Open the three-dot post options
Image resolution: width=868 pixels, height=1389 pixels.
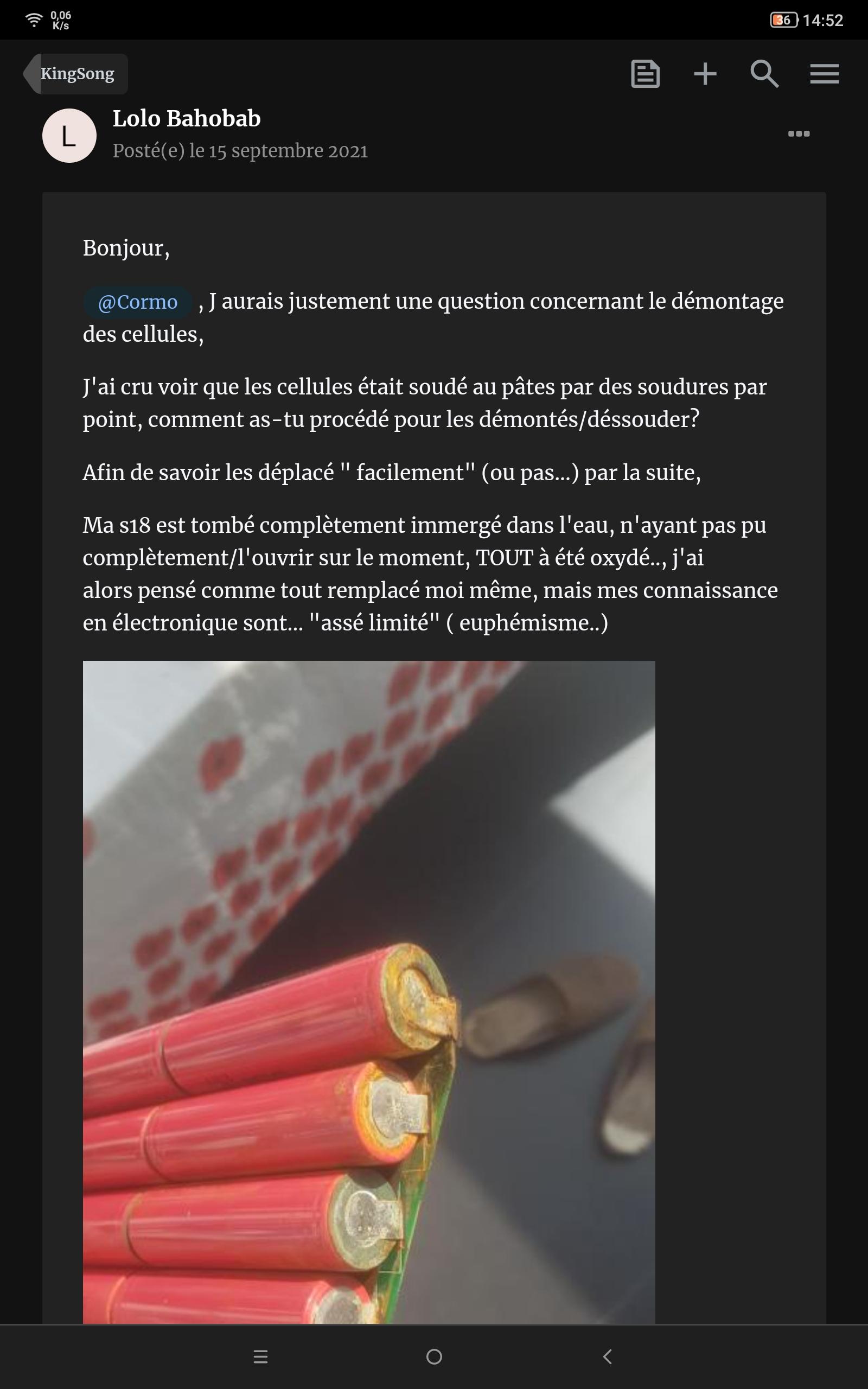(x=799, y=133)
